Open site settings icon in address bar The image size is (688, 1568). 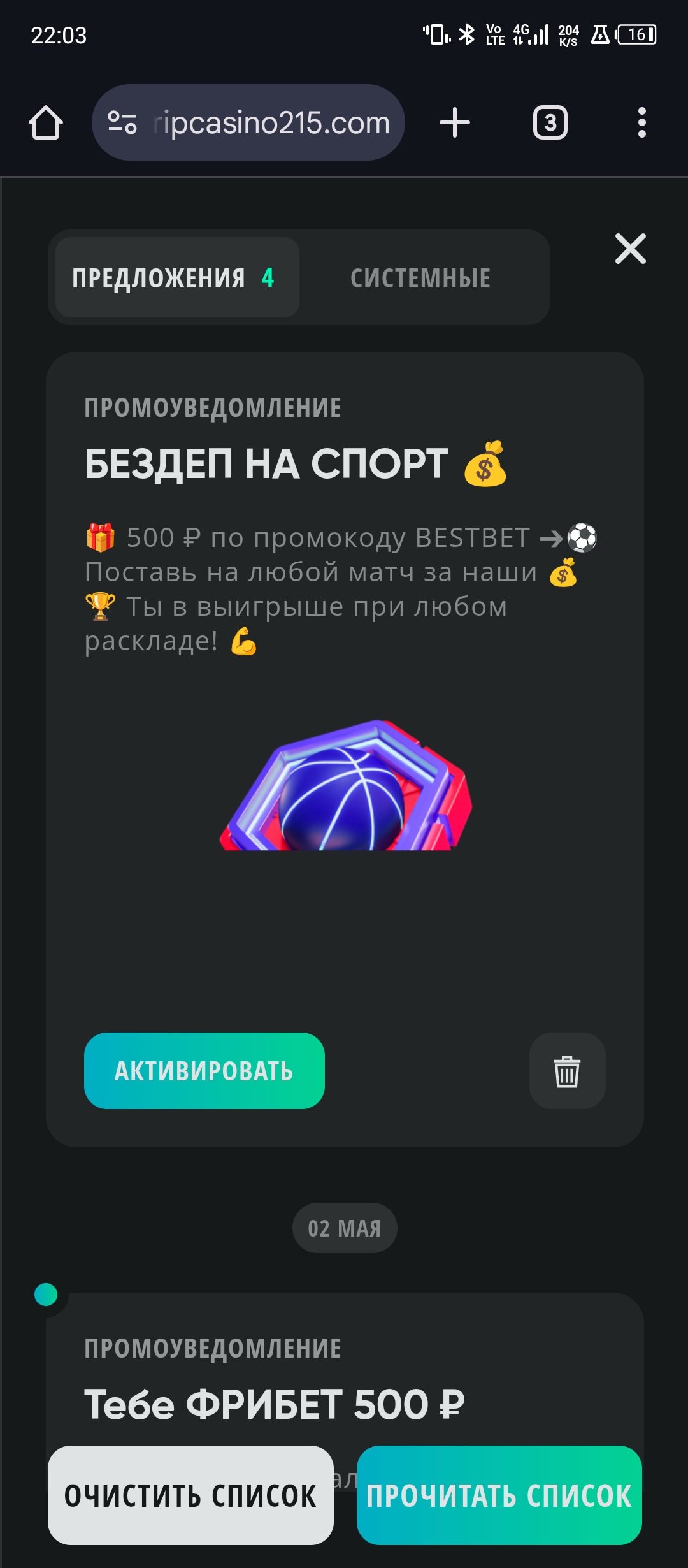coord(122,122)
